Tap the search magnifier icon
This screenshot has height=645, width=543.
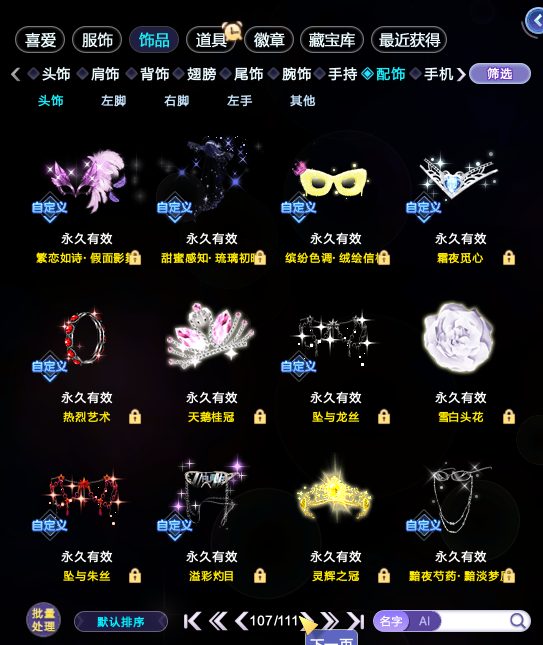(517, 621)
